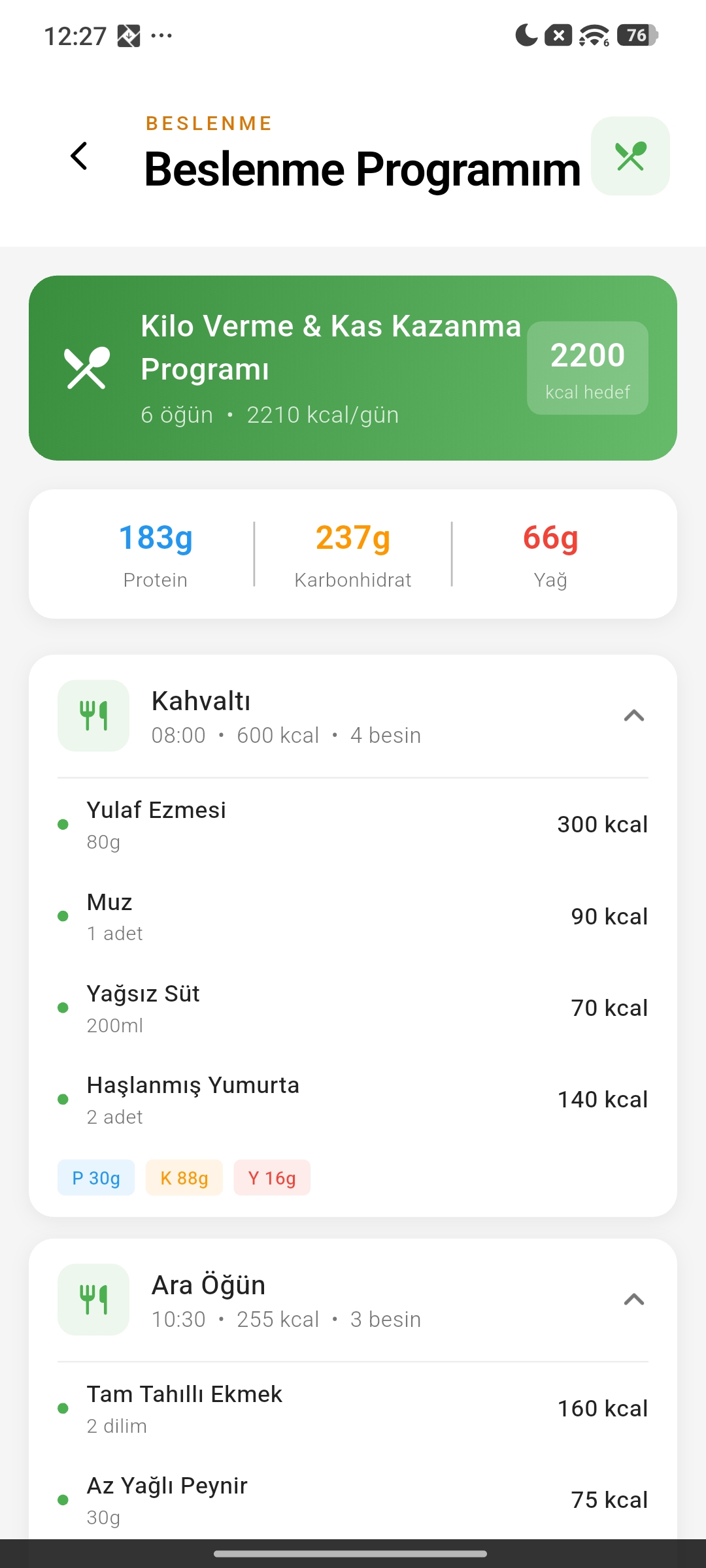Tap the 2200 kcal hedef badge
706x1568 pixels.
pyautogui.click(x=587, y=368)
